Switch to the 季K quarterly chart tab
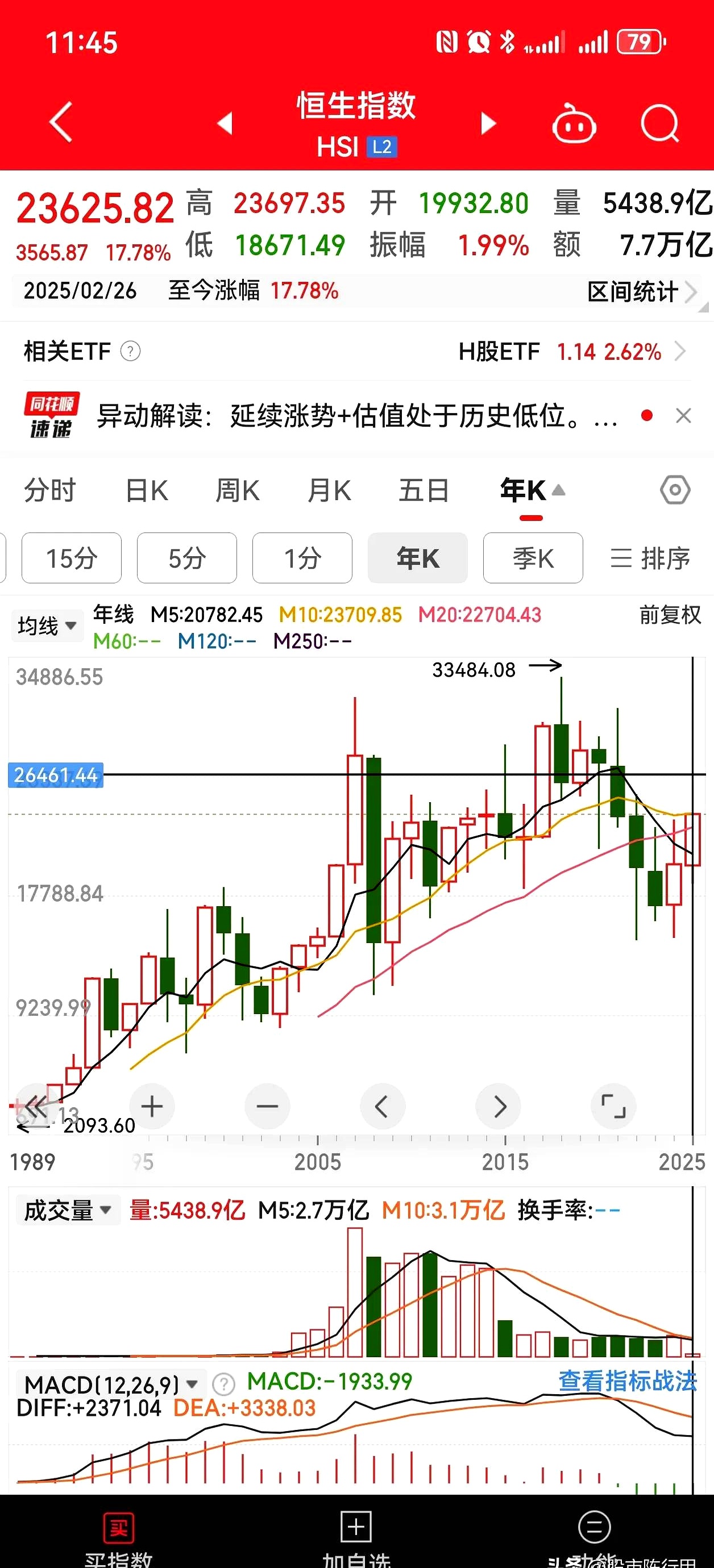The image size is (714, 1568). point(533,558)
